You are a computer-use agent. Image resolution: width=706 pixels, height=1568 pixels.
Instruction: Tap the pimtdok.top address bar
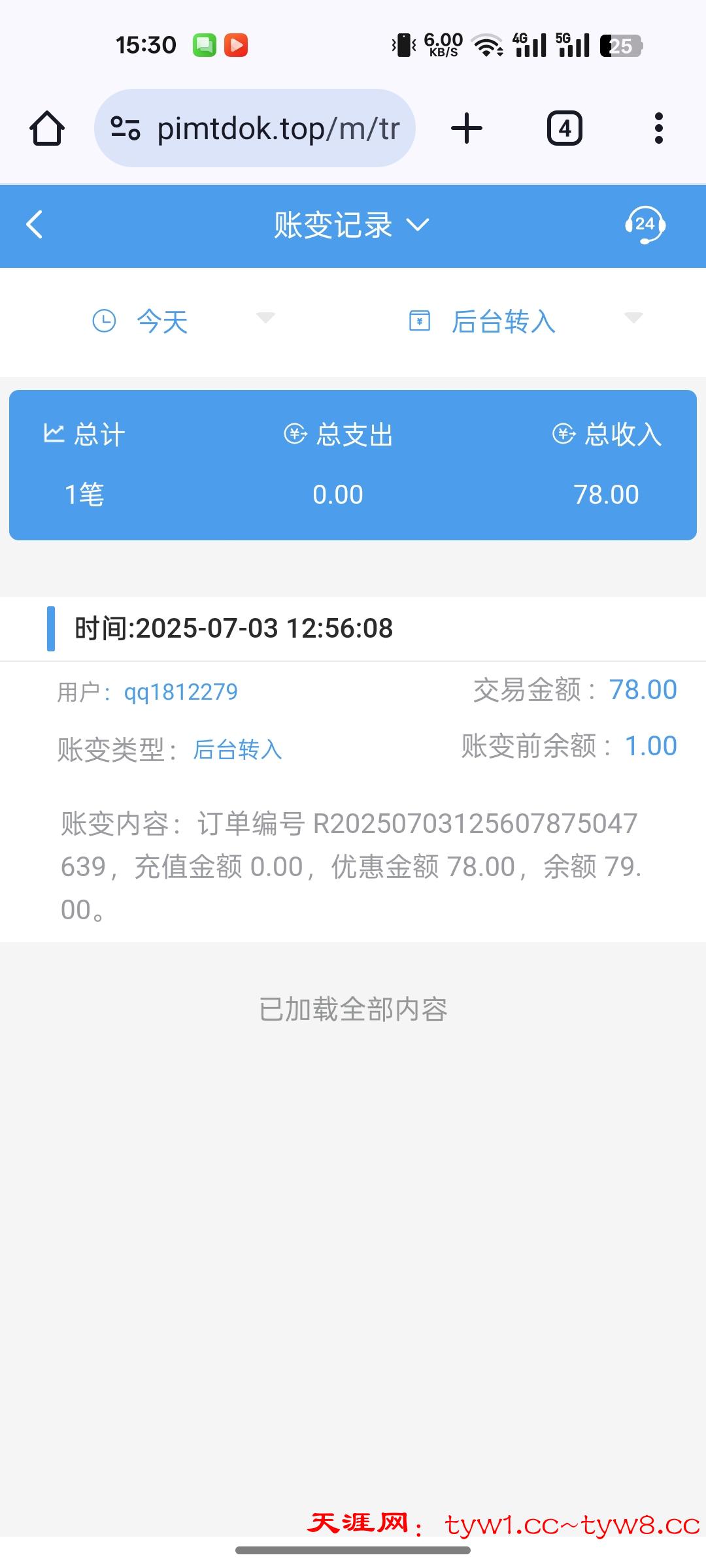click(x=278, y=129)
